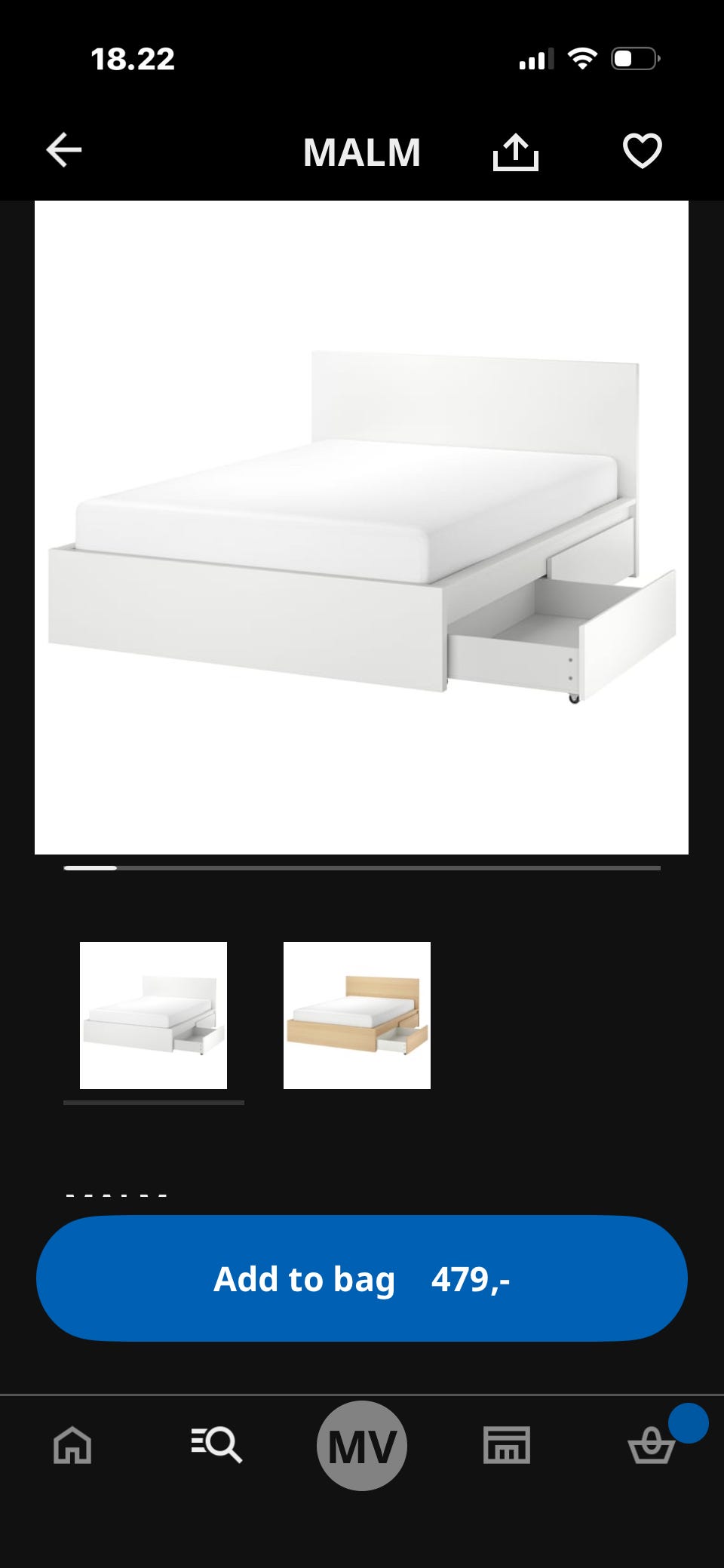The height and width of the screenshot is (1568, 724).
Task: Share the MALM product
Action: [x=516, y=152]
